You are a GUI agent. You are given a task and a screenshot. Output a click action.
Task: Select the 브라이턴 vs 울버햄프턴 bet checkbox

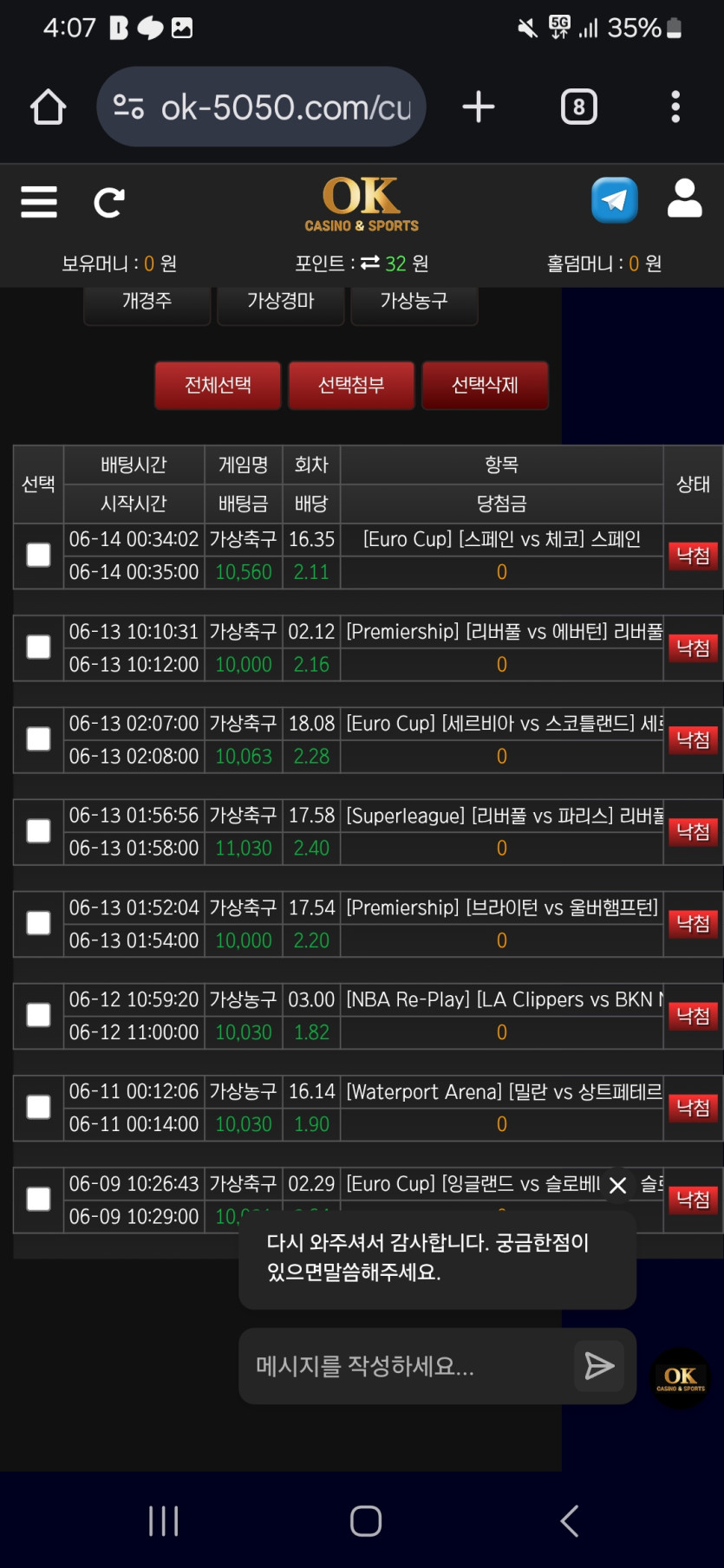click(x=38, y=923)
